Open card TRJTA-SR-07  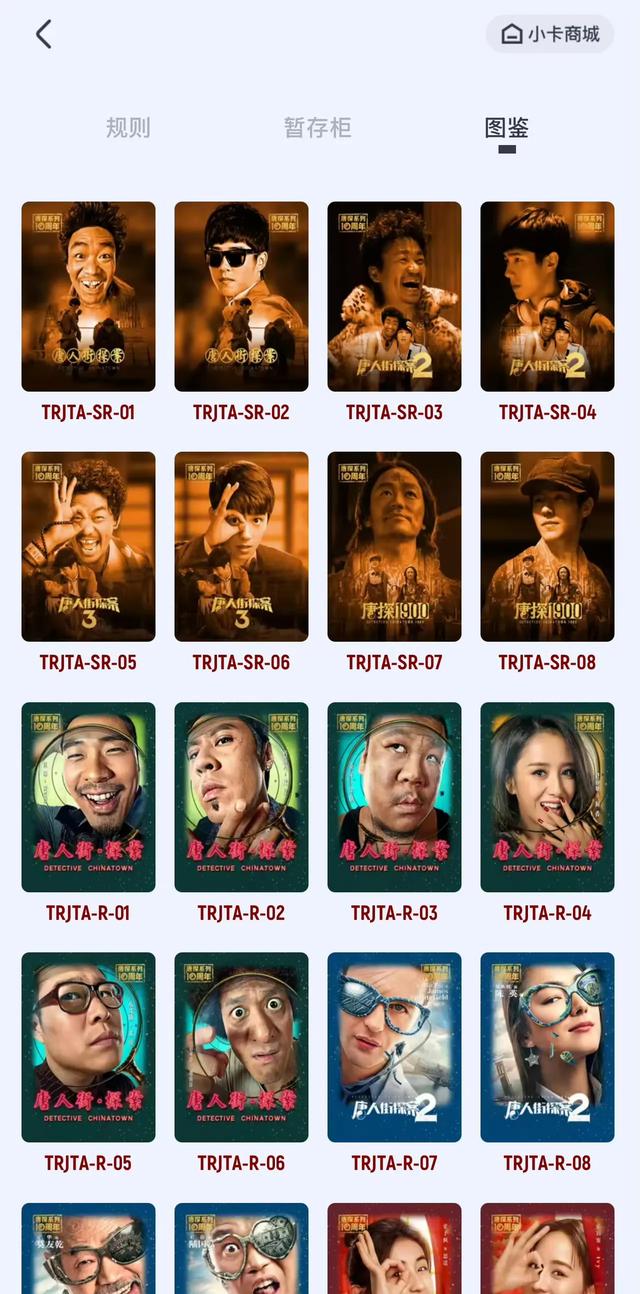(394, 546)
